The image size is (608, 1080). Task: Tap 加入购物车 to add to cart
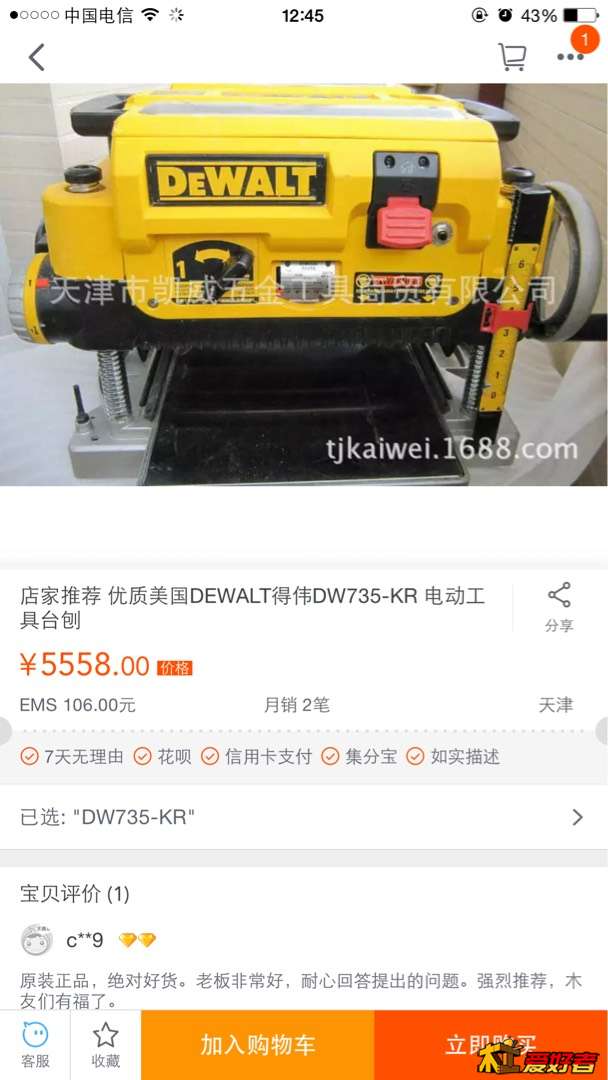tap(258, 1045)
